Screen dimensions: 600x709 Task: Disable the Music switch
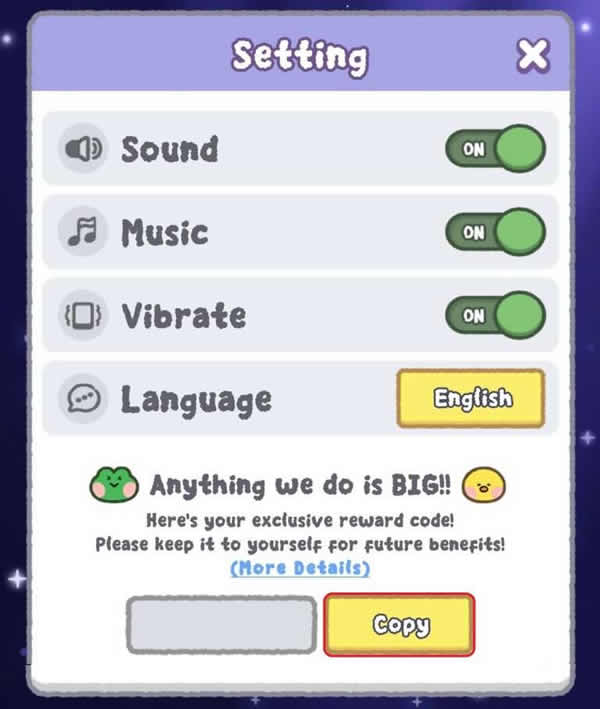coord(495,232)
